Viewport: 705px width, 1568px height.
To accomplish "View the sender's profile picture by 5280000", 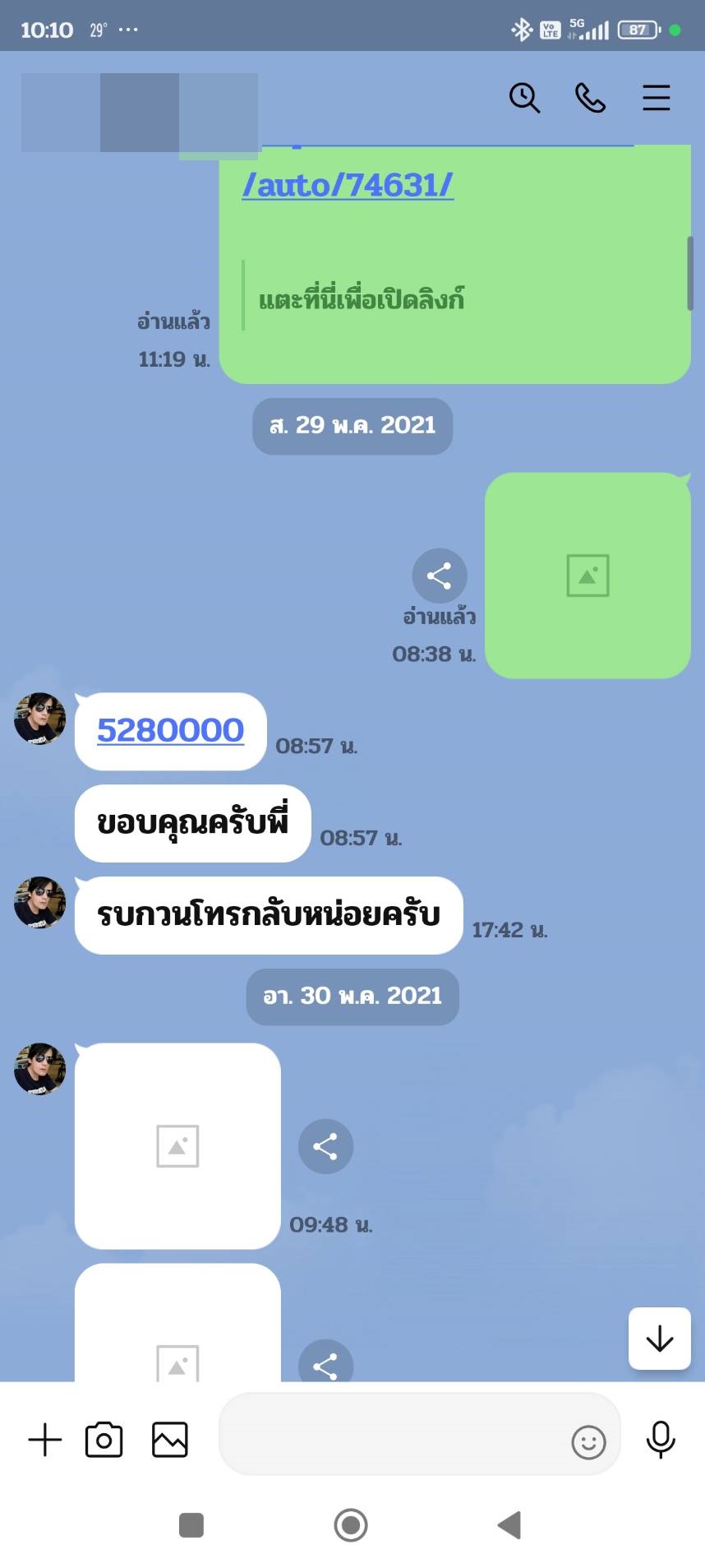I will pos(39,719).
